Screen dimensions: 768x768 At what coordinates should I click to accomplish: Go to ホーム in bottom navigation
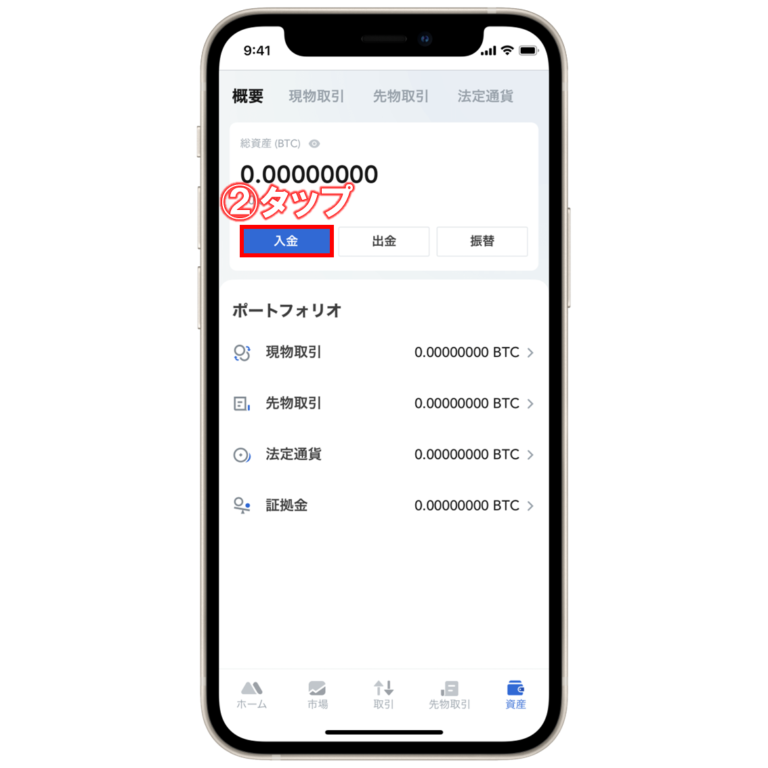pos(252,695)
